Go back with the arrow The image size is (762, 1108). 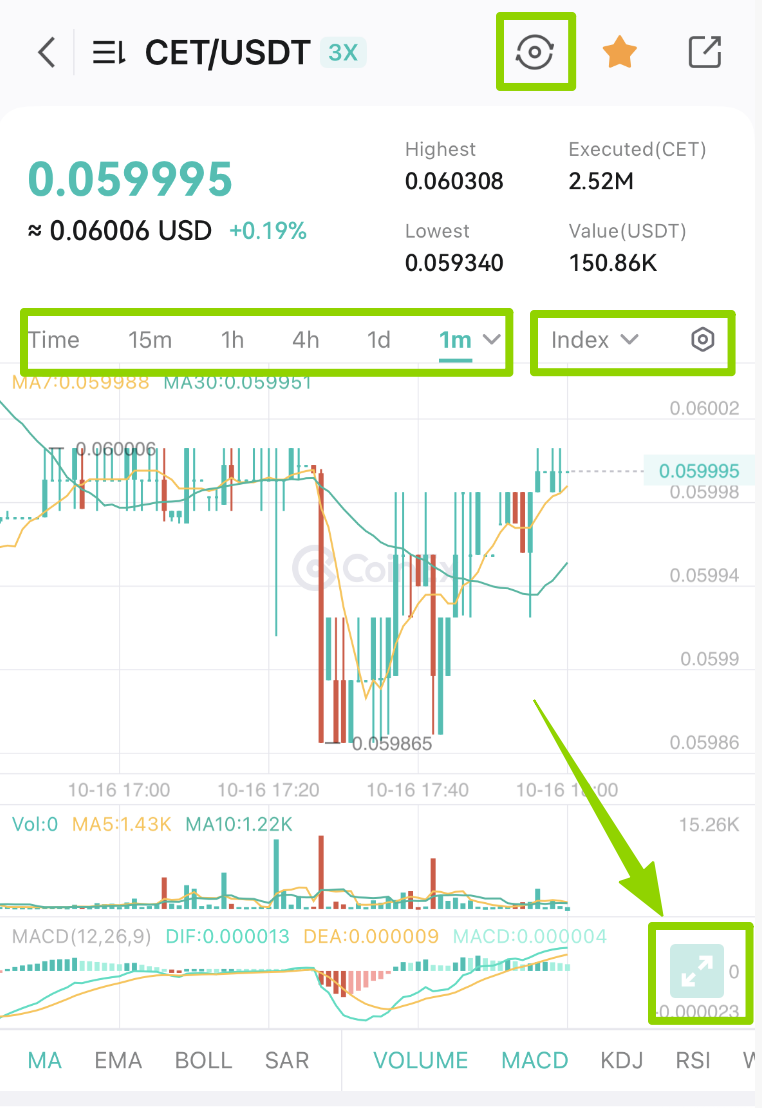pyautogui.click(x=47, y=53)
